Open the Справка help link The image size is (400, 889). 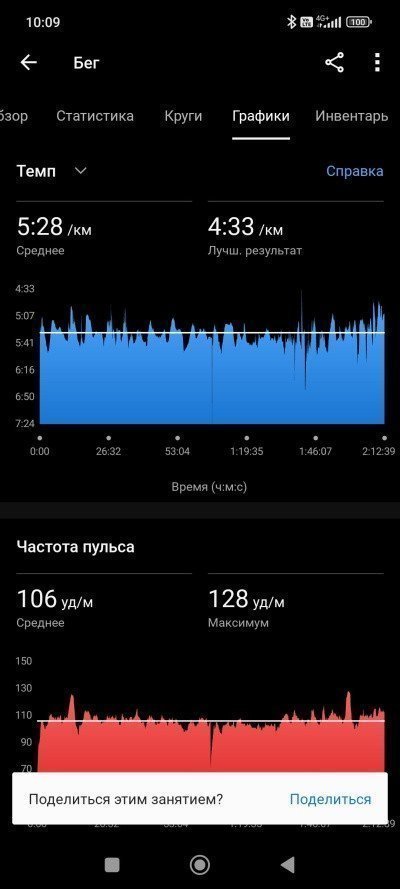[355, 171]
